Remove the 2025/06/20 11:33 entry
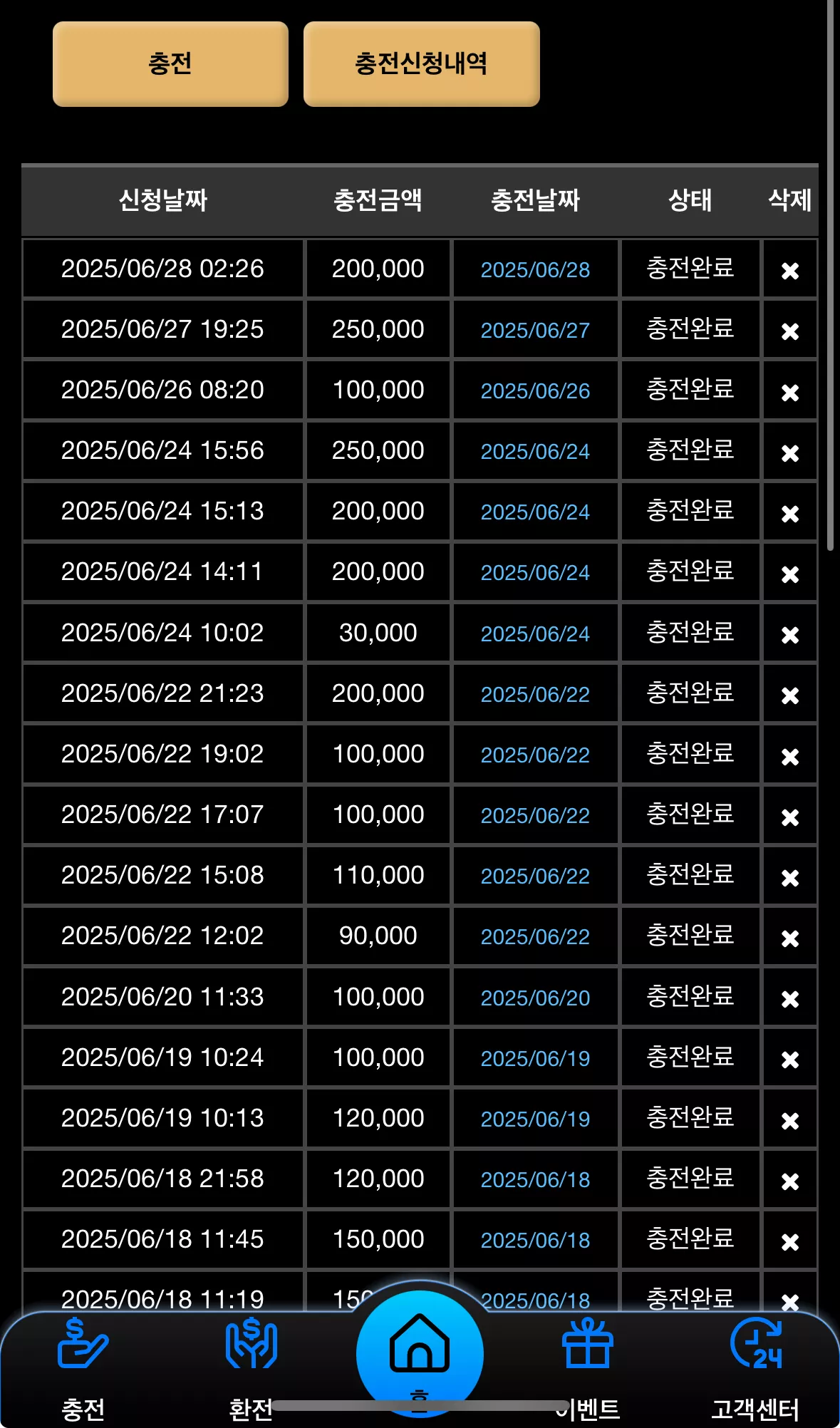840x1428 pixels. coord(789,998)
